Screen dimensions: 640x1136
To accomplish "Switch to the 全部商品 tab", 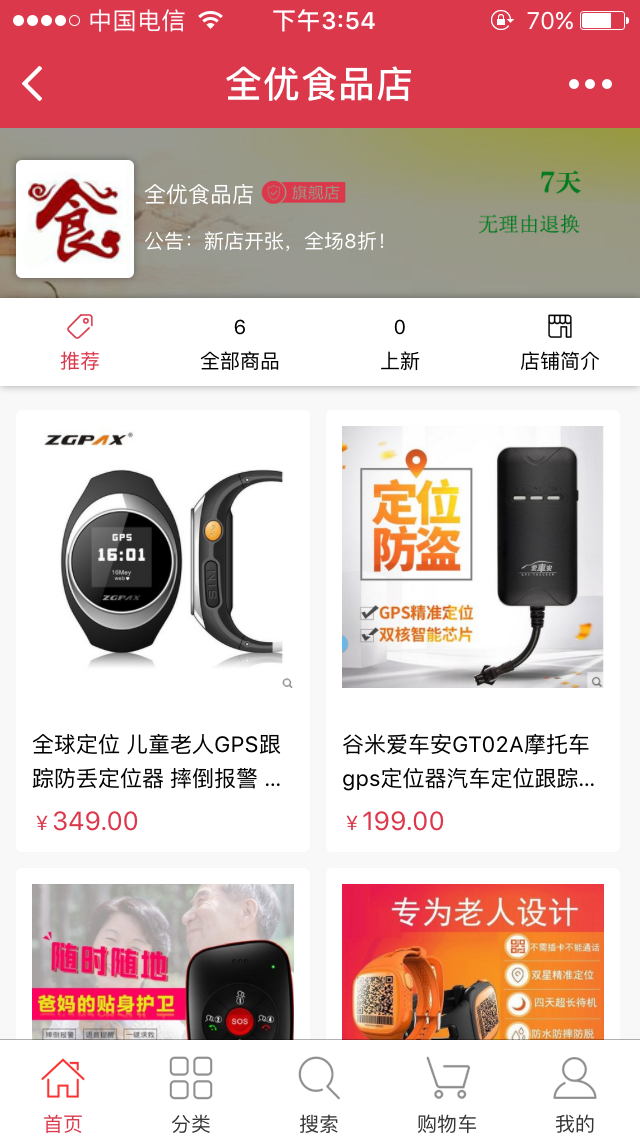I will pos(240,342).
